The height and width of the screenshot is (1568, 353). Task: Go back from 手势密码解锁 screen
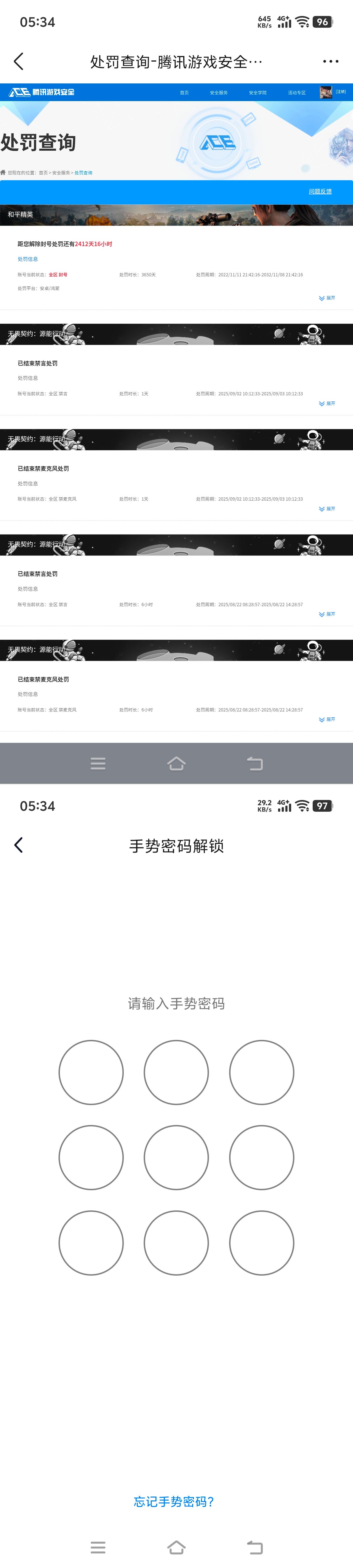tap(18, 845)
